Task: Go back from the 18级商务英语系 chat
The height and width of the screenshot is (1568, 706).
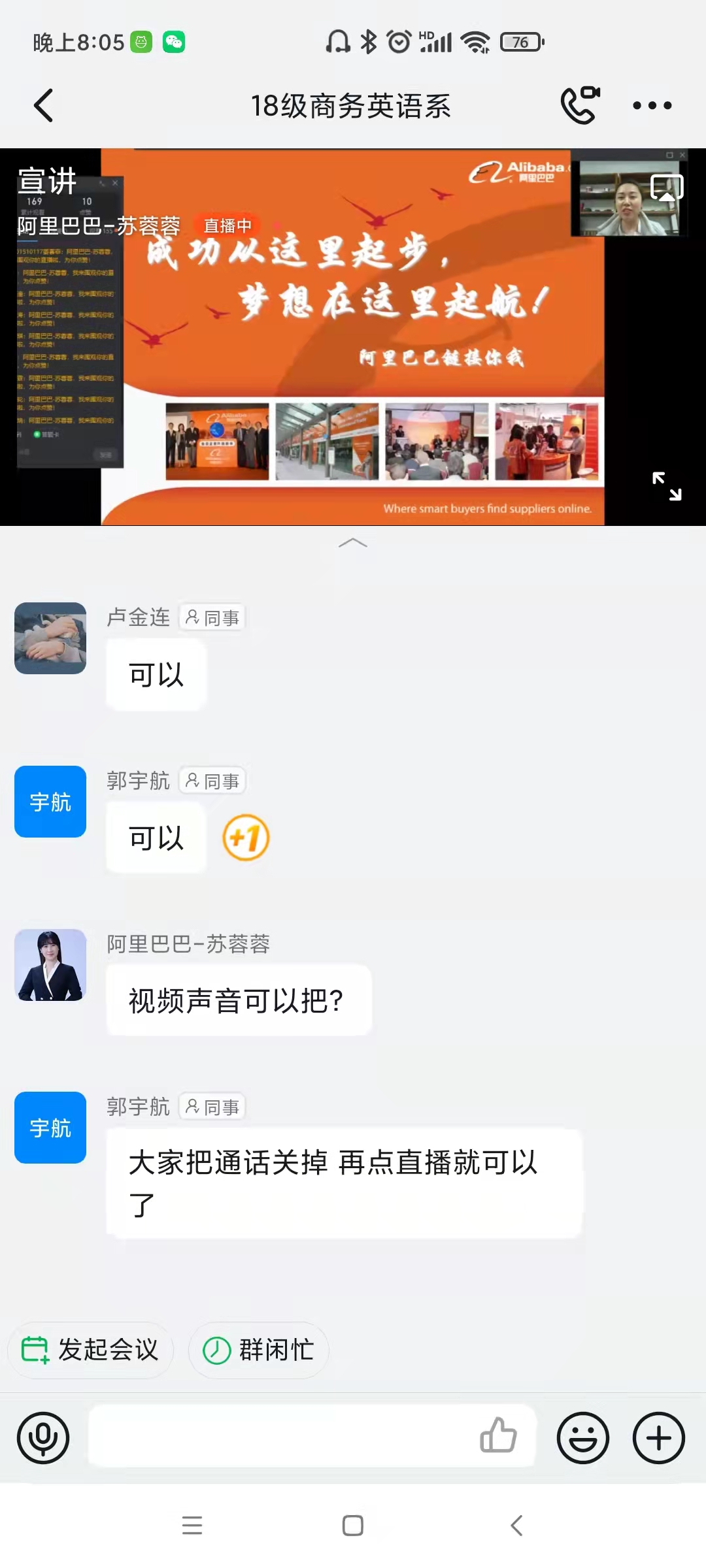Action: pyautogui.click(x=43, y=105)
